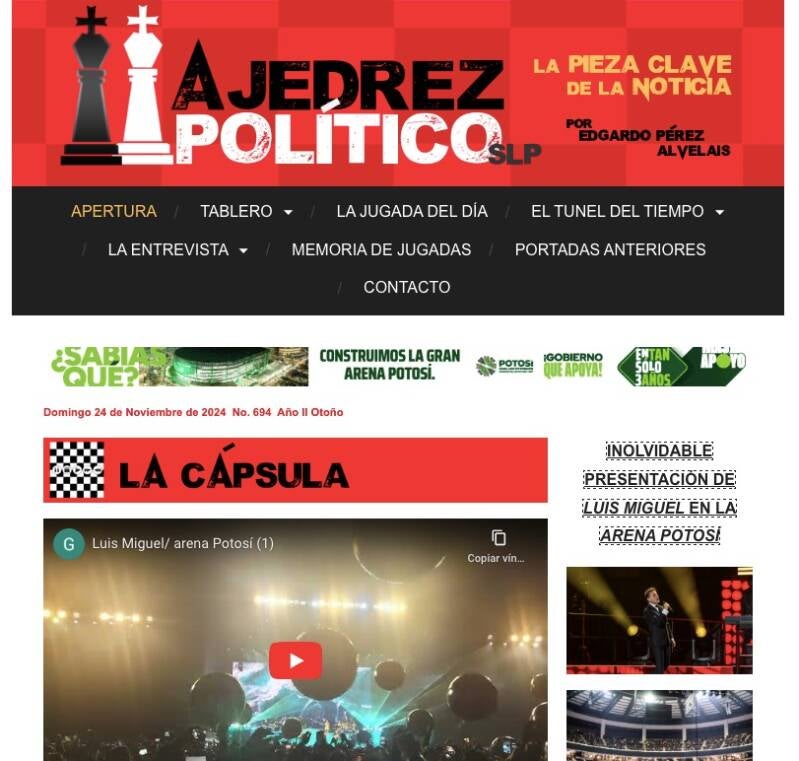Go to the Apertura menu item
The image size is (799, 761).
113,211
